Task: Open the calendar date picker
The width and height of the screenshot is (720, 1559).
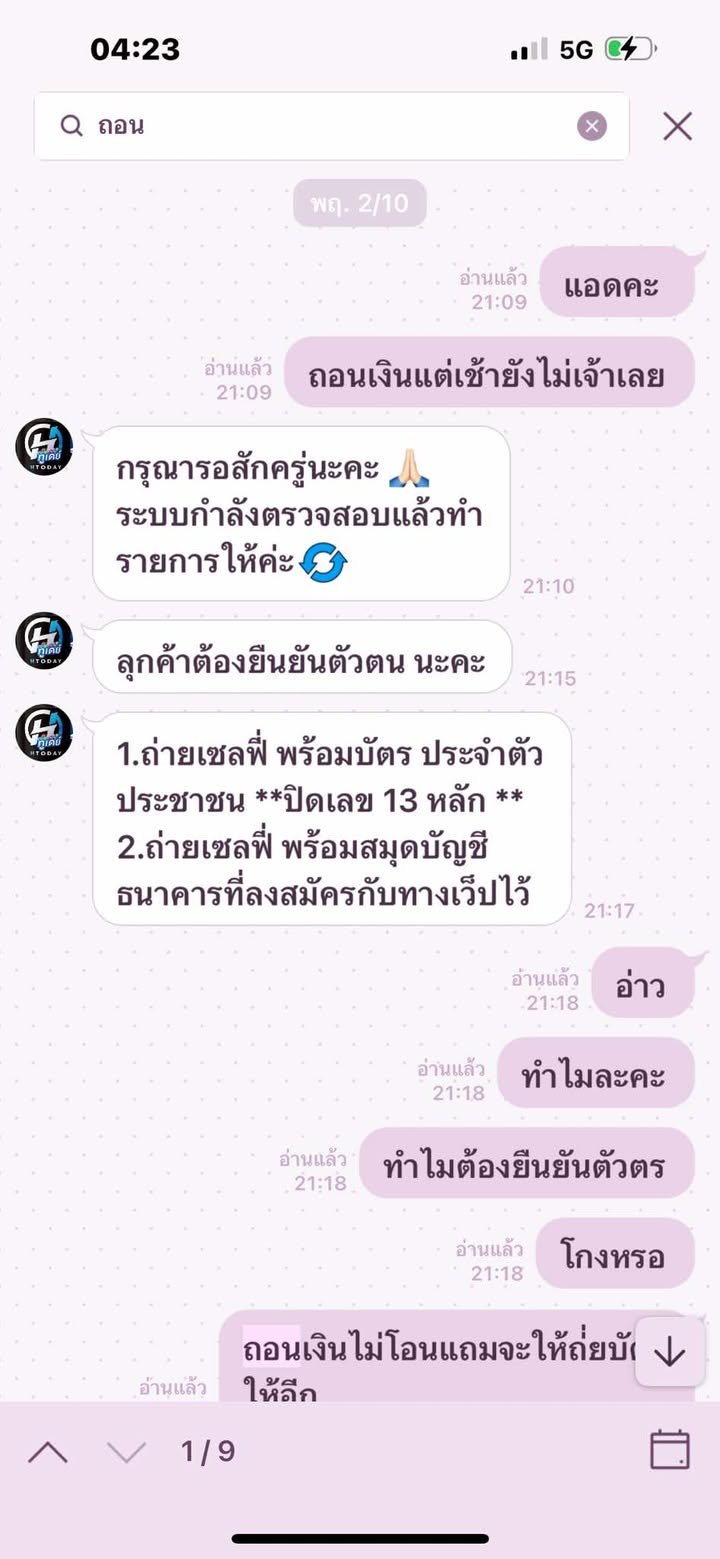Action: (x=670, y=1450)
